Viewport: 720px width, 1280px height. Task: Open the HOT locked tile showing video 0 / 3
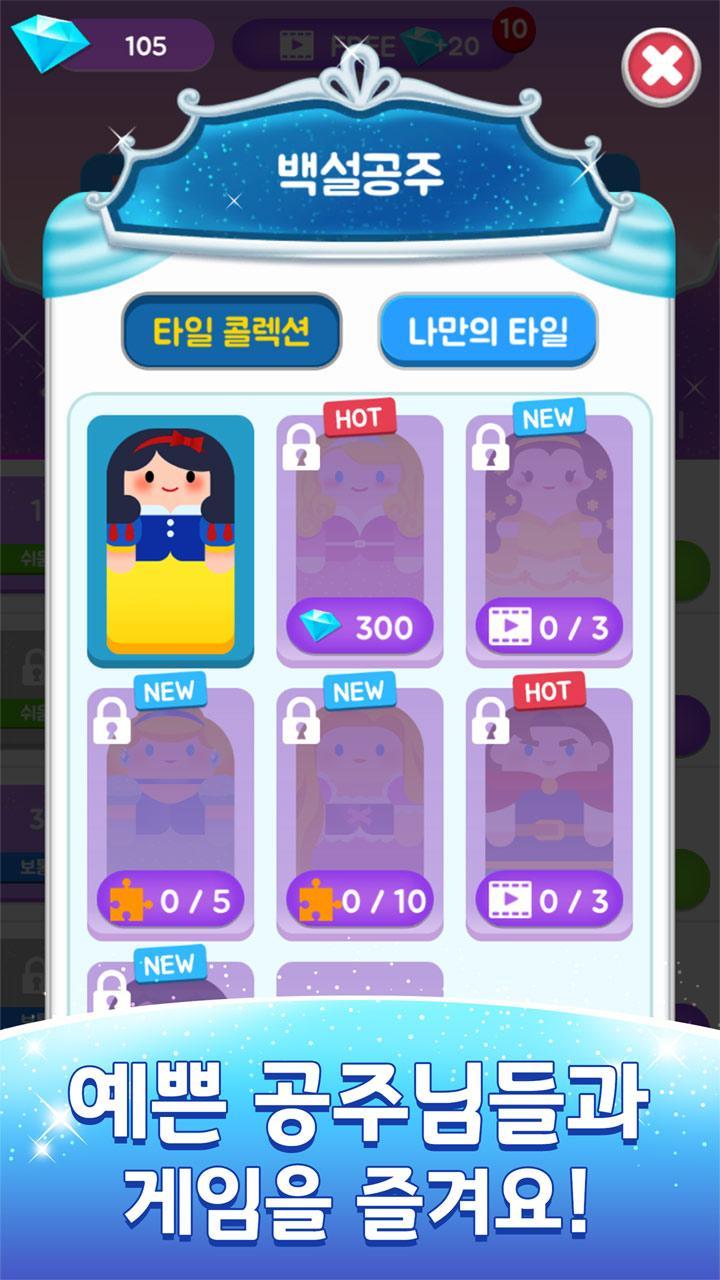[549, 812]
